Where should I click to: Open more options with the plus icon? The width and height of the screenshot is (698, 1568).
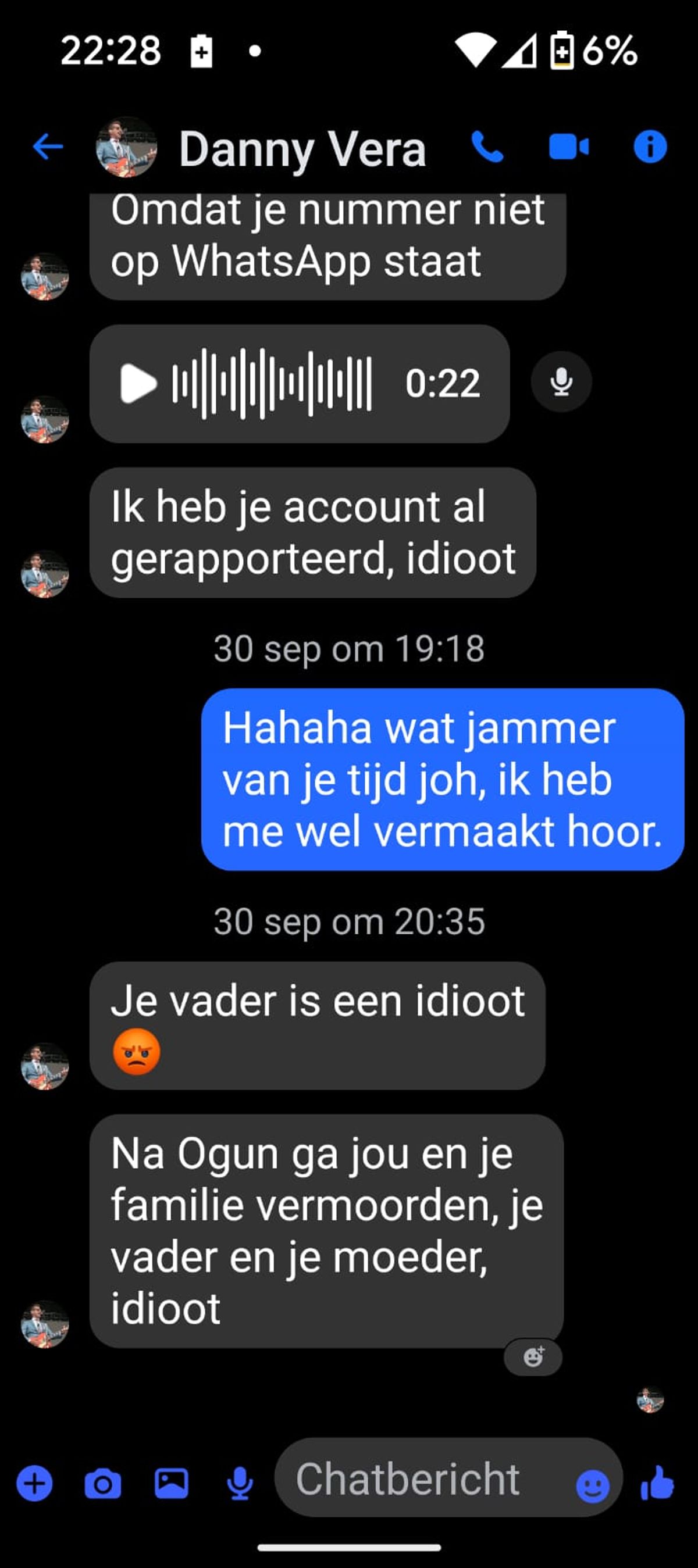coord(35,1484)
